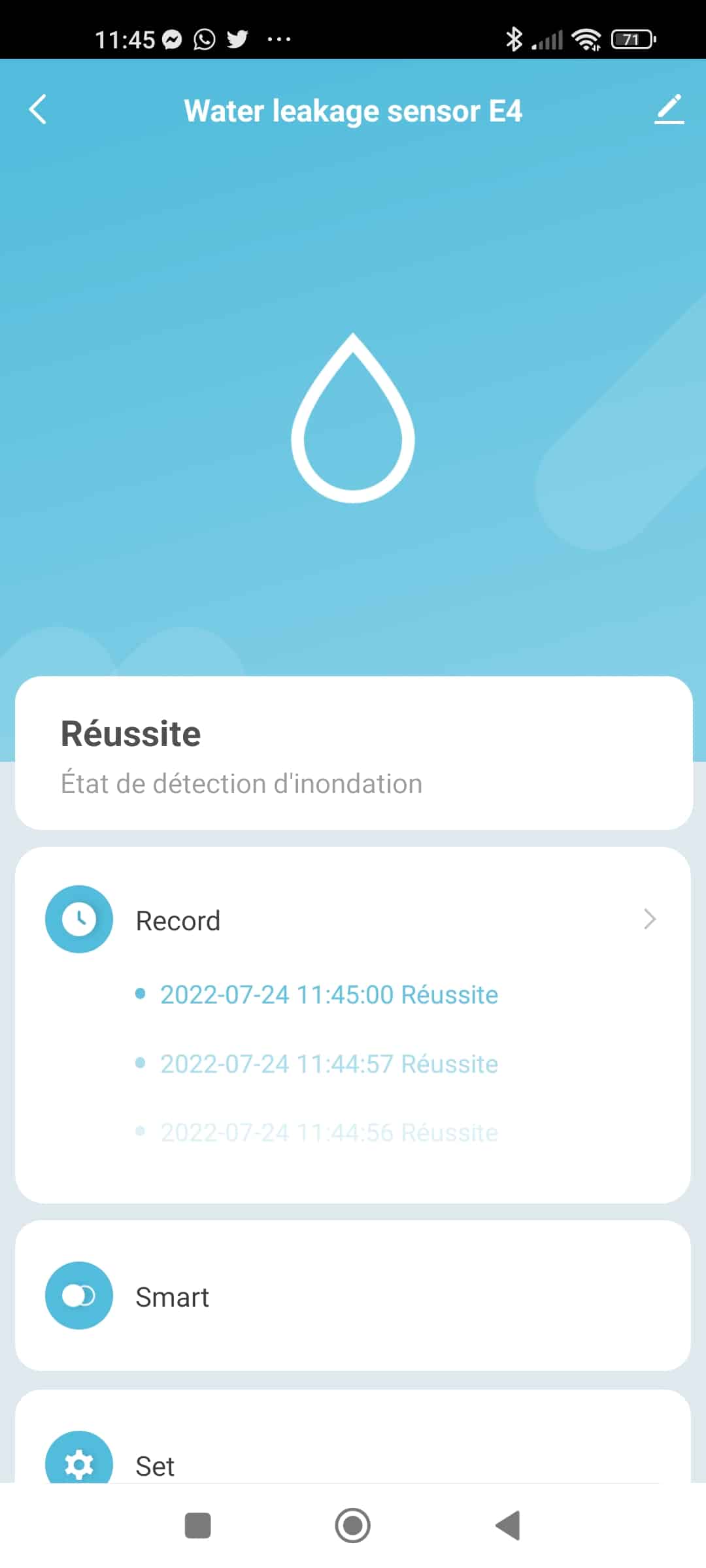Open the Smart automation row

click(x=353, y=1296)
